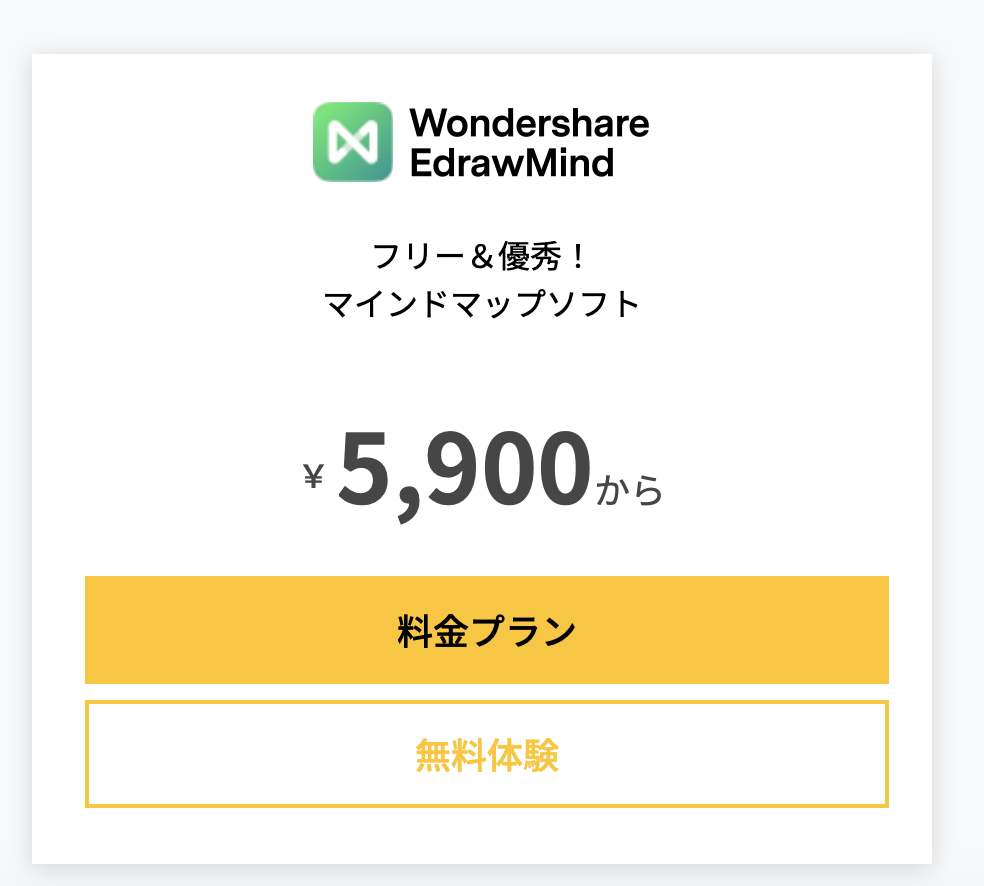Tap the 無料体験 free trial button
Image resolution: width=984 pixels, height=886 pixels.
(x=487, y=754)
